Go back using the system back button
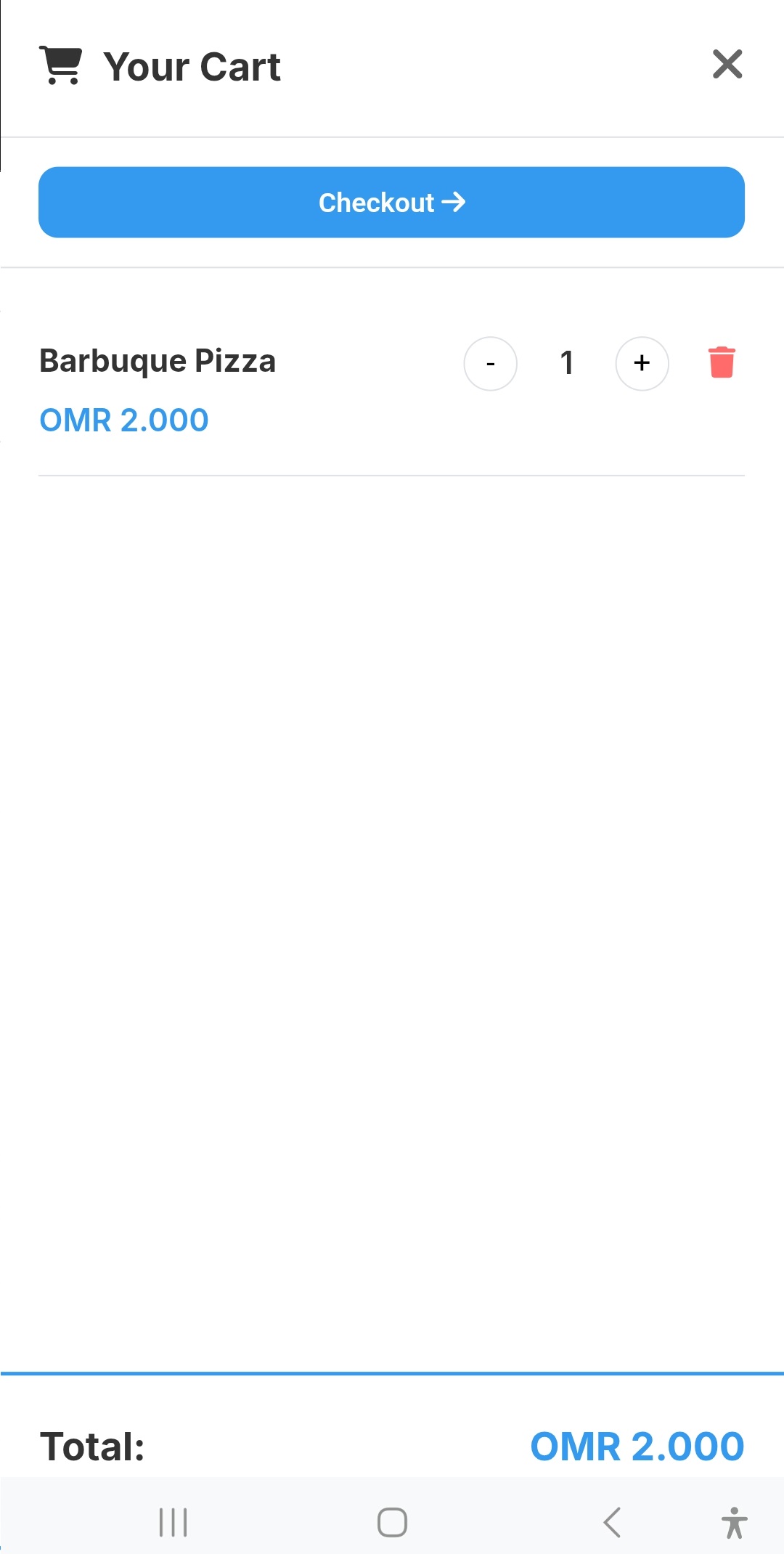 click(x=612, y=1522)
